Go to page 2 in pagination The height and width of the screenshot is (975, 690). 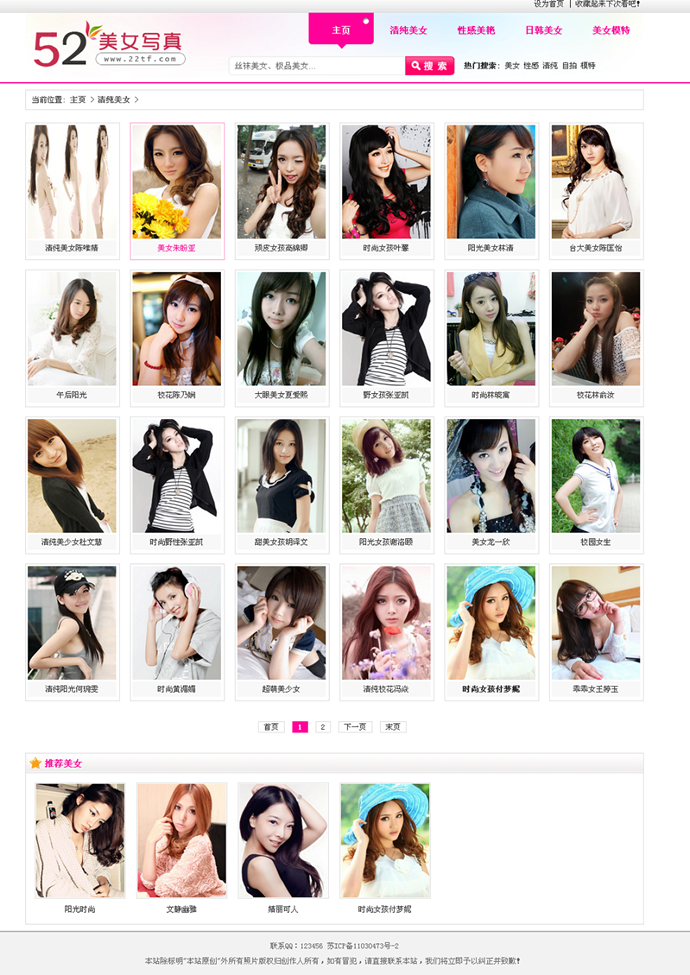322,727
